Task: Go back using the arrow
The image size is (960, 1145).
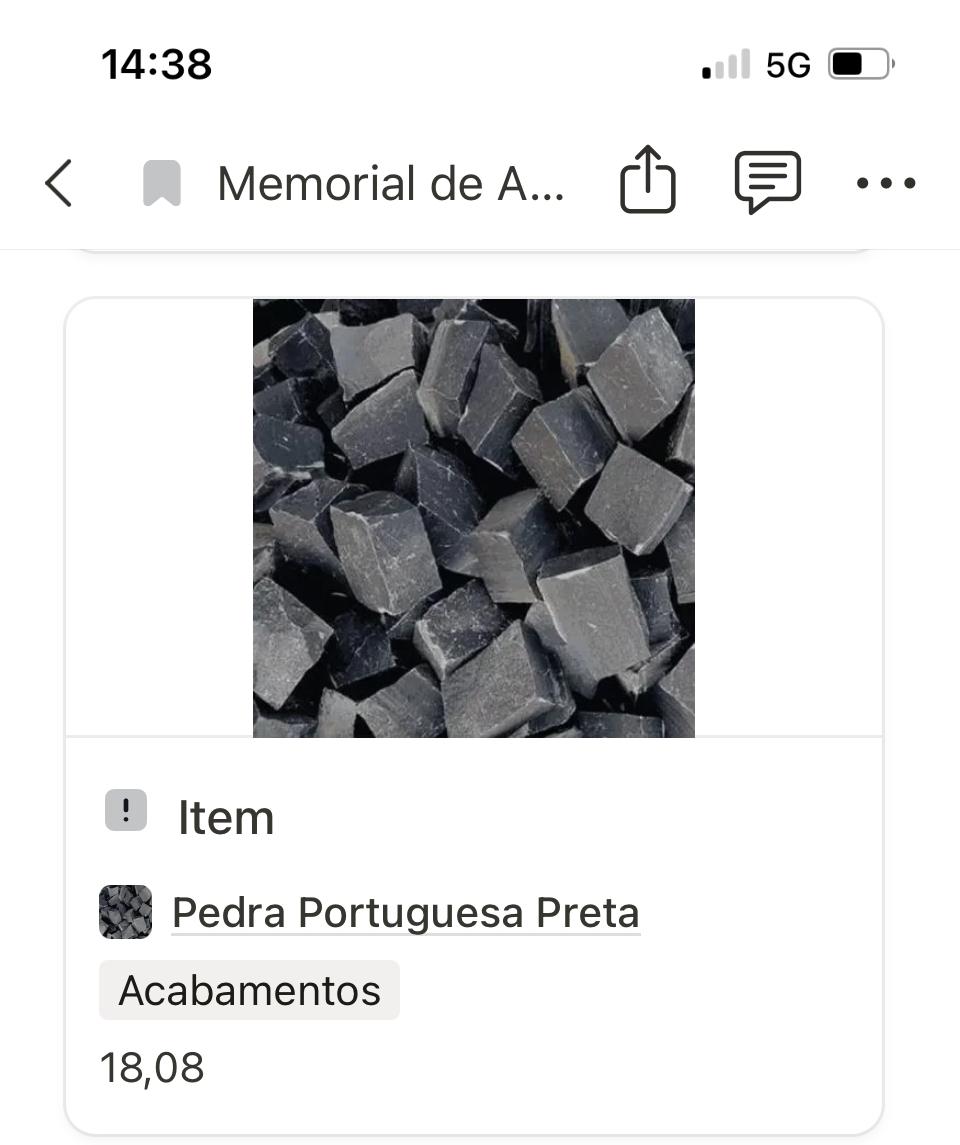Action: tap(59, 184)
